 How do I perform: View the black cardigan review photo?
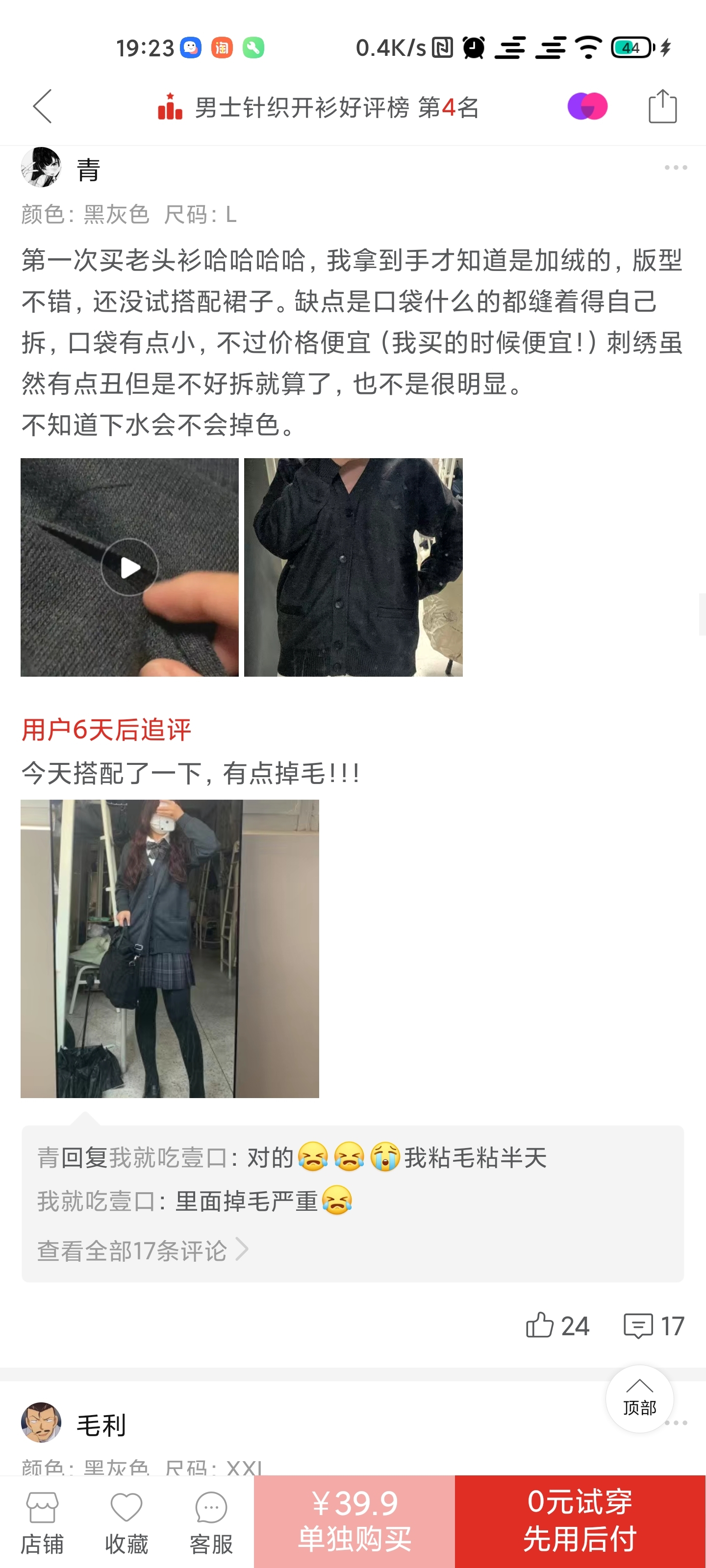tap(353, 567)
